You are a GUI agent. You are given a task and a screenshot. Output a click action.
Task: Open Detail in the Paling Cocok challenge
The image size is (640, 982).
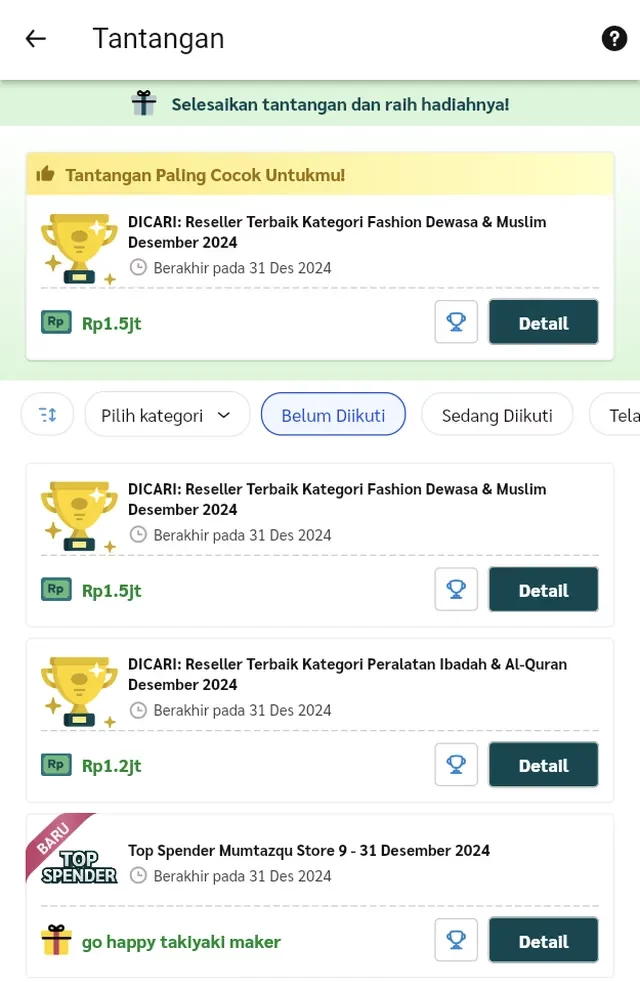point(543,323)
